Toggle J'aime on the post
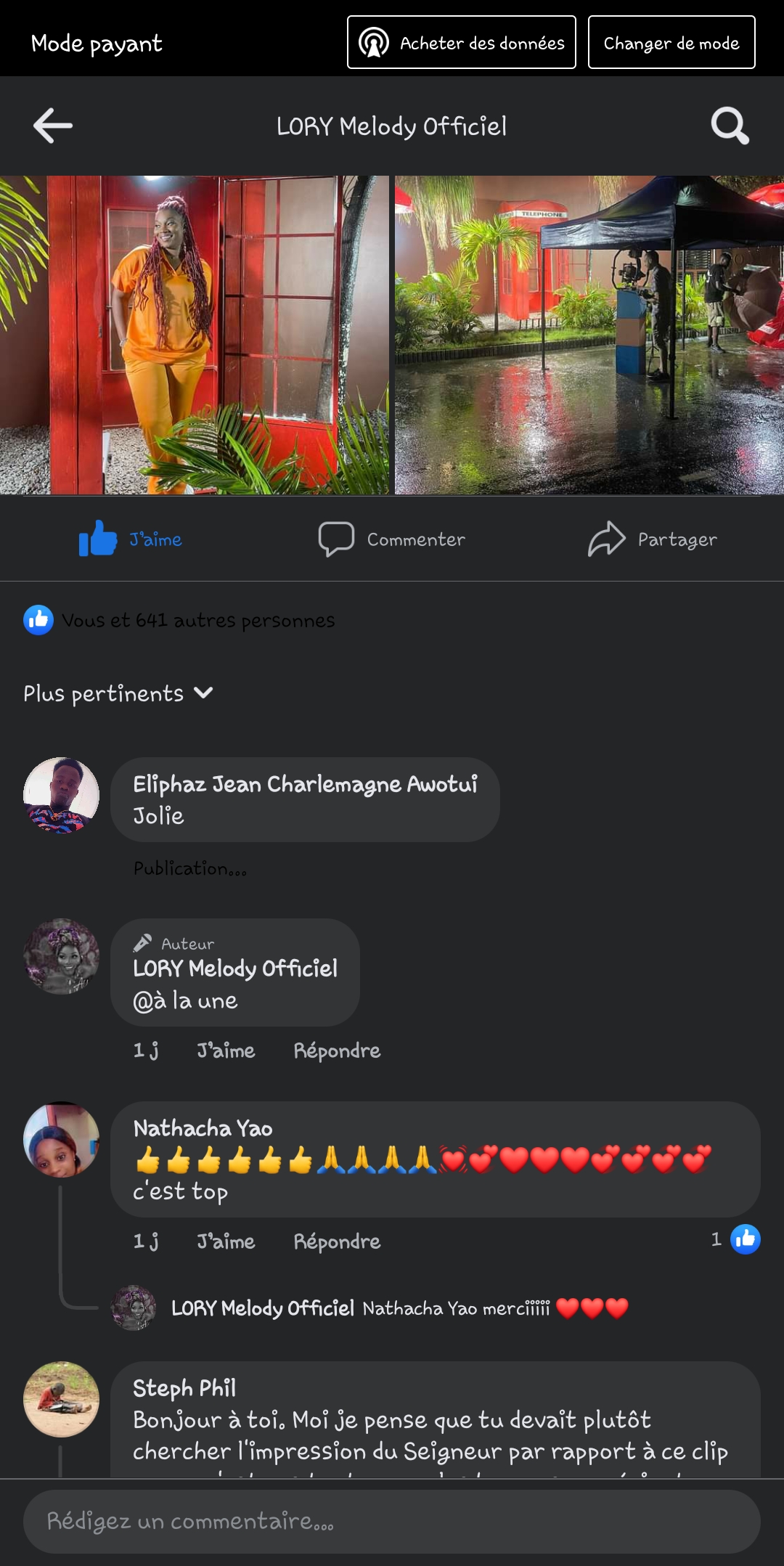This screenshot has width=784, height=1566. click(131, 539)
